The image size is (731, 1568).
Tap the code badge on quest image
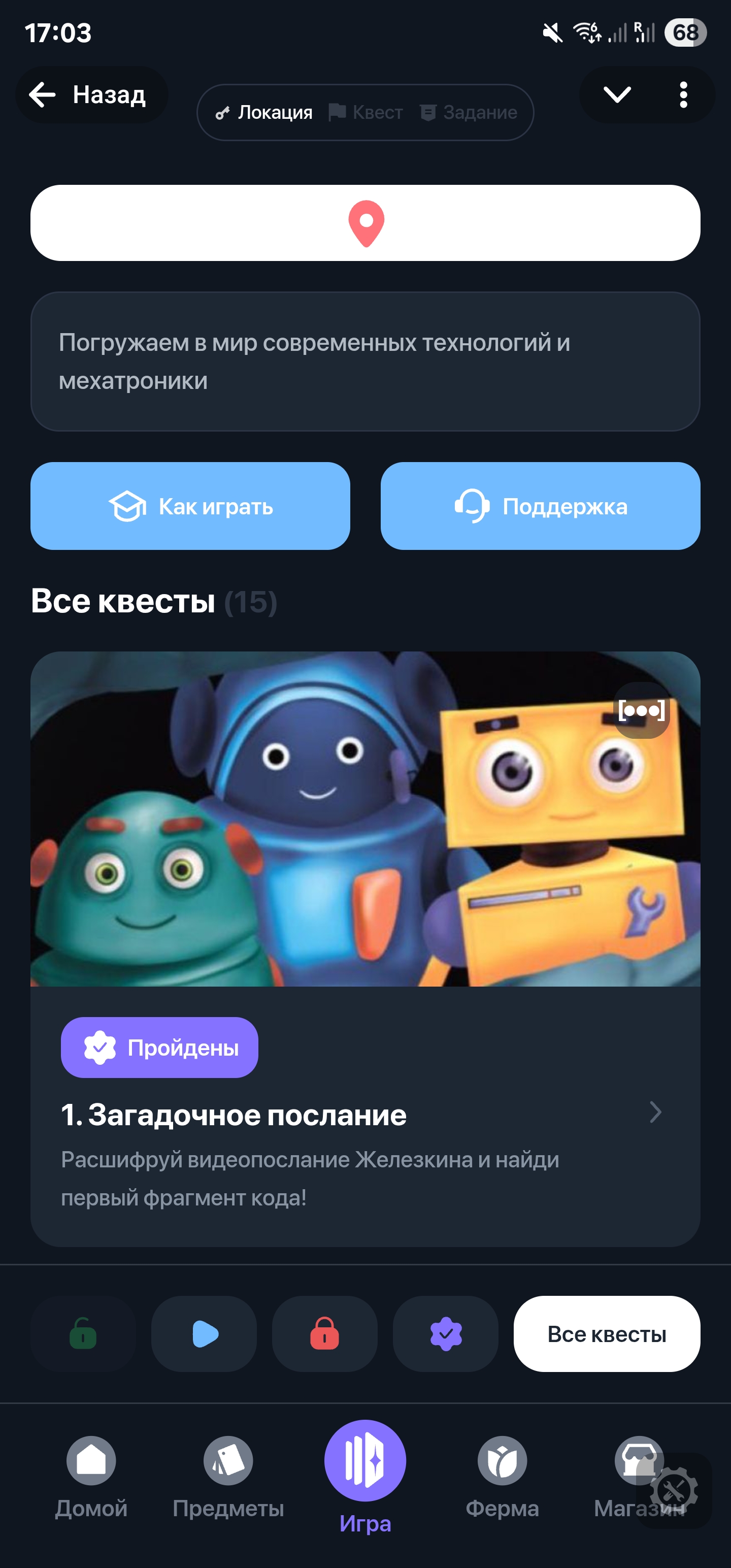641,710
